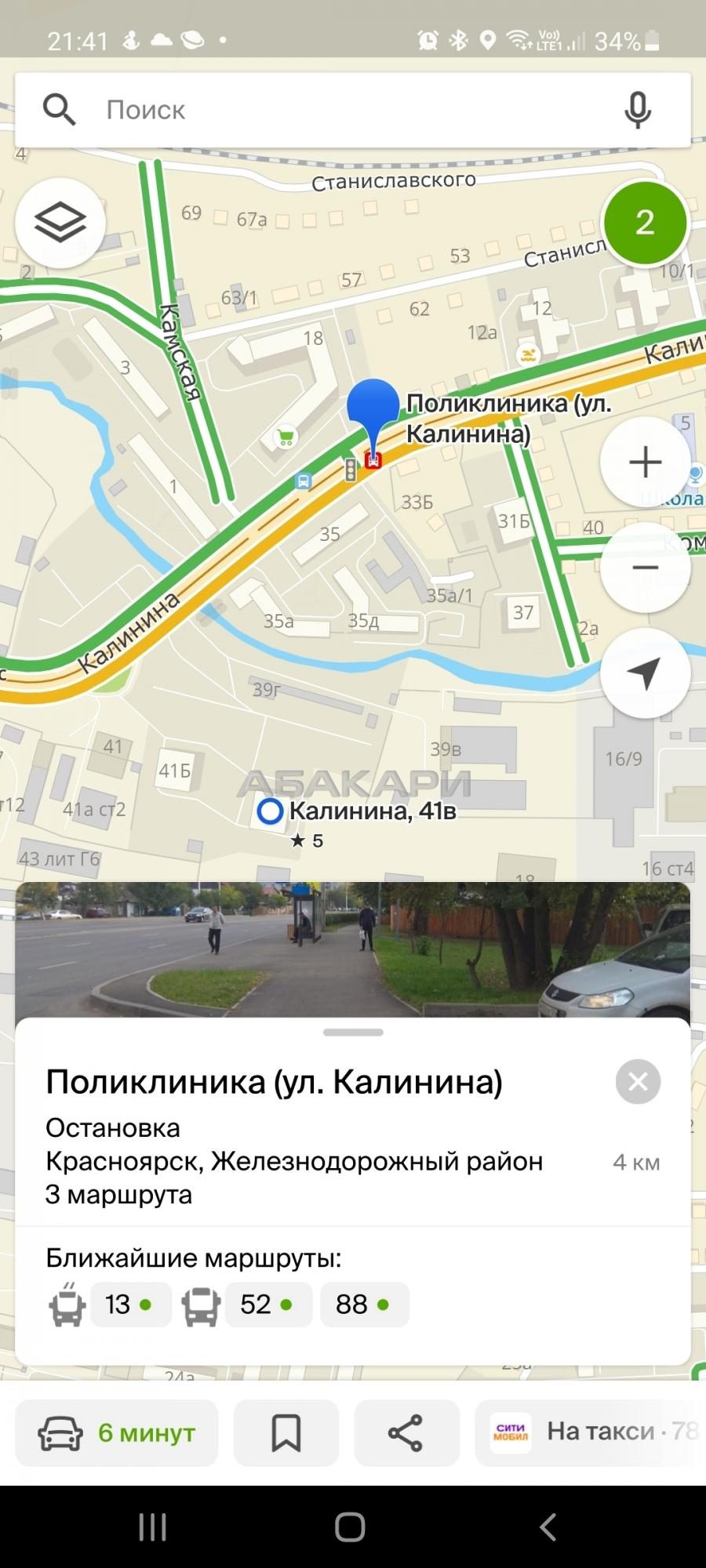Zoom in with the plus button
The image size is (706, 1568).
645,462
